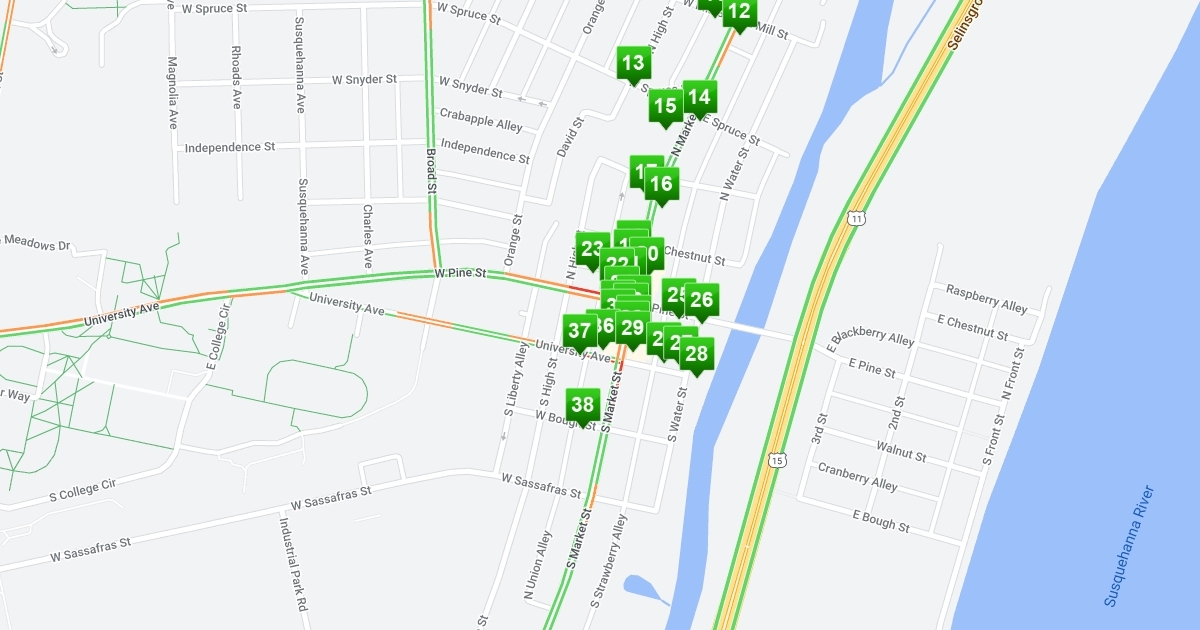Open location marker 16

tap(660, 185)
